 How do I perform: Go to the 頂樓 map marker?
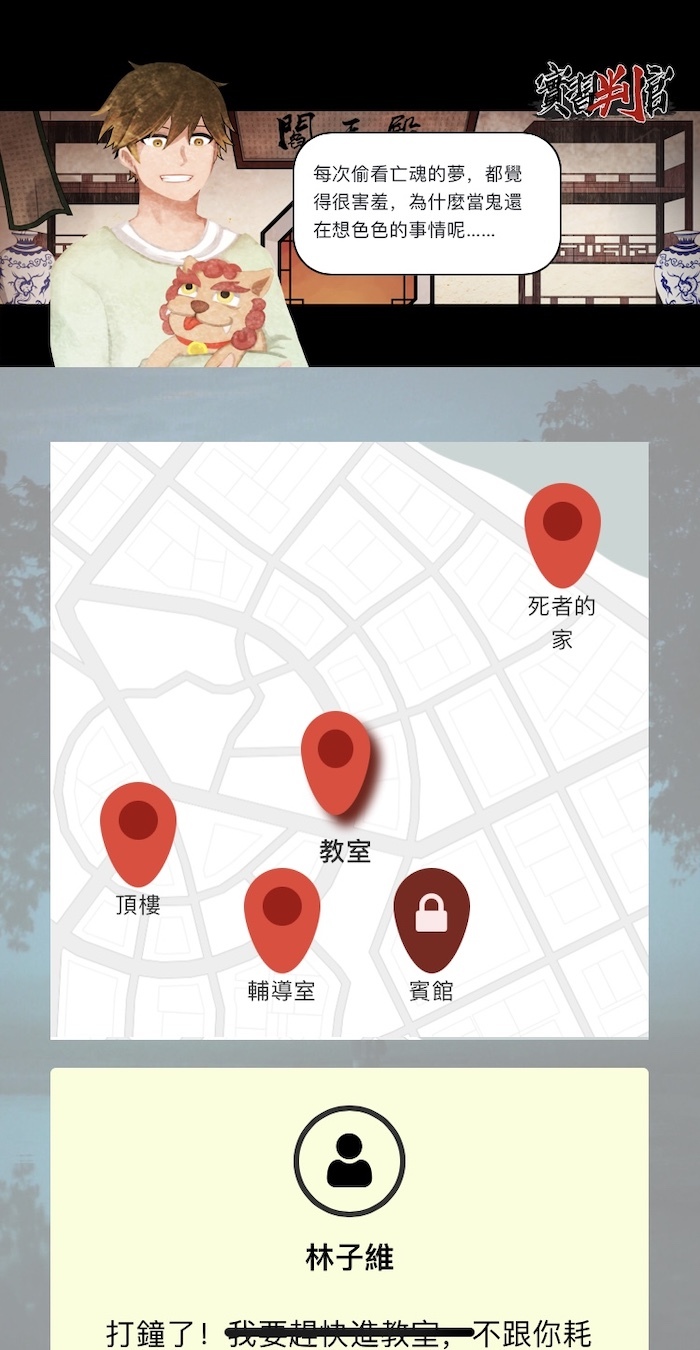coord(138,830)
